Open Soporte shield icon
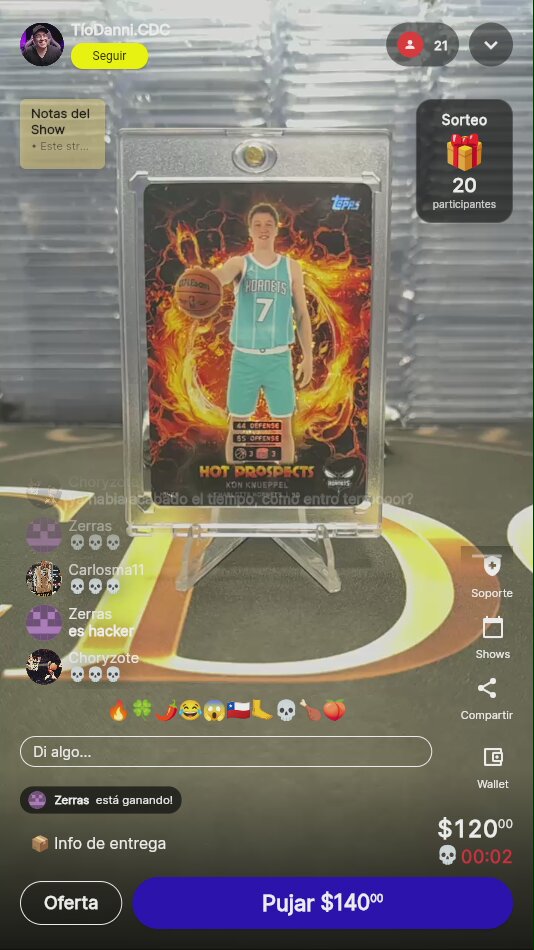This screenshot has width=534, height=950. [x=492, y=576]
